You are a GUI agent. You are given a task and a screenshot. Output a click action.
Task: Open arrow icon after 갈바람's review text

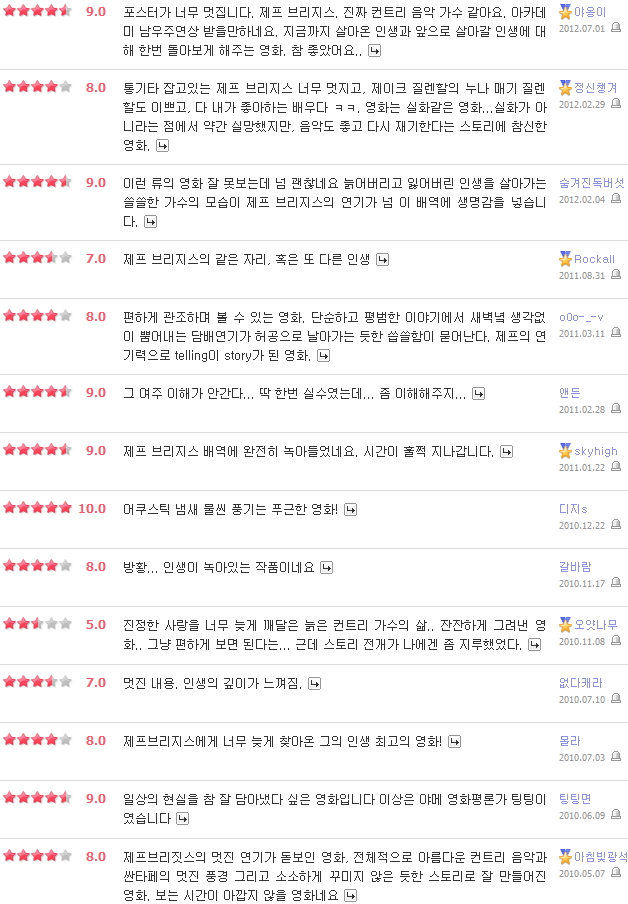click(x=324, y=567)
